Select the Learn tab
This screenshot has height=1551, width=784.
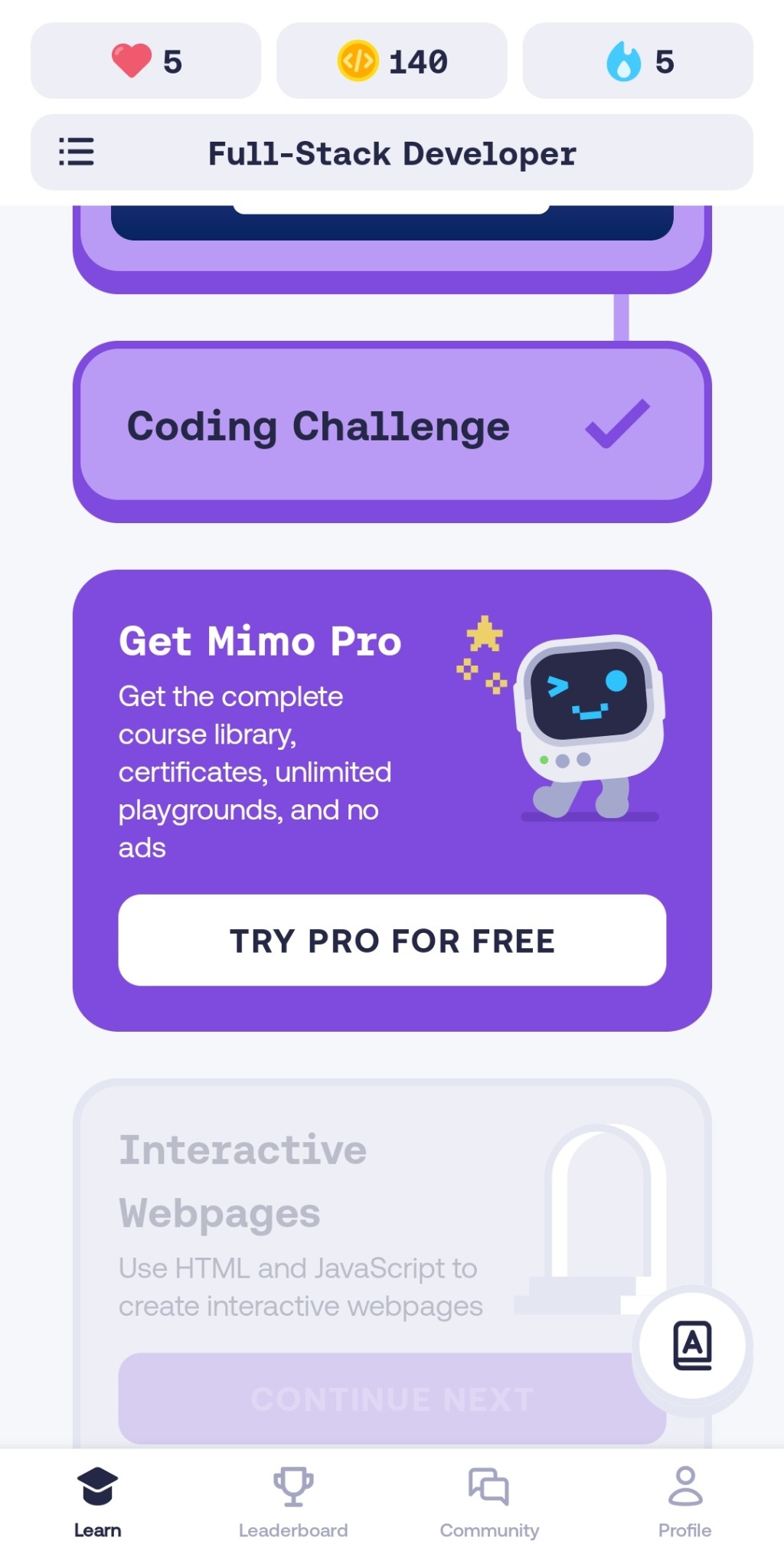(x=98, y=1501)
